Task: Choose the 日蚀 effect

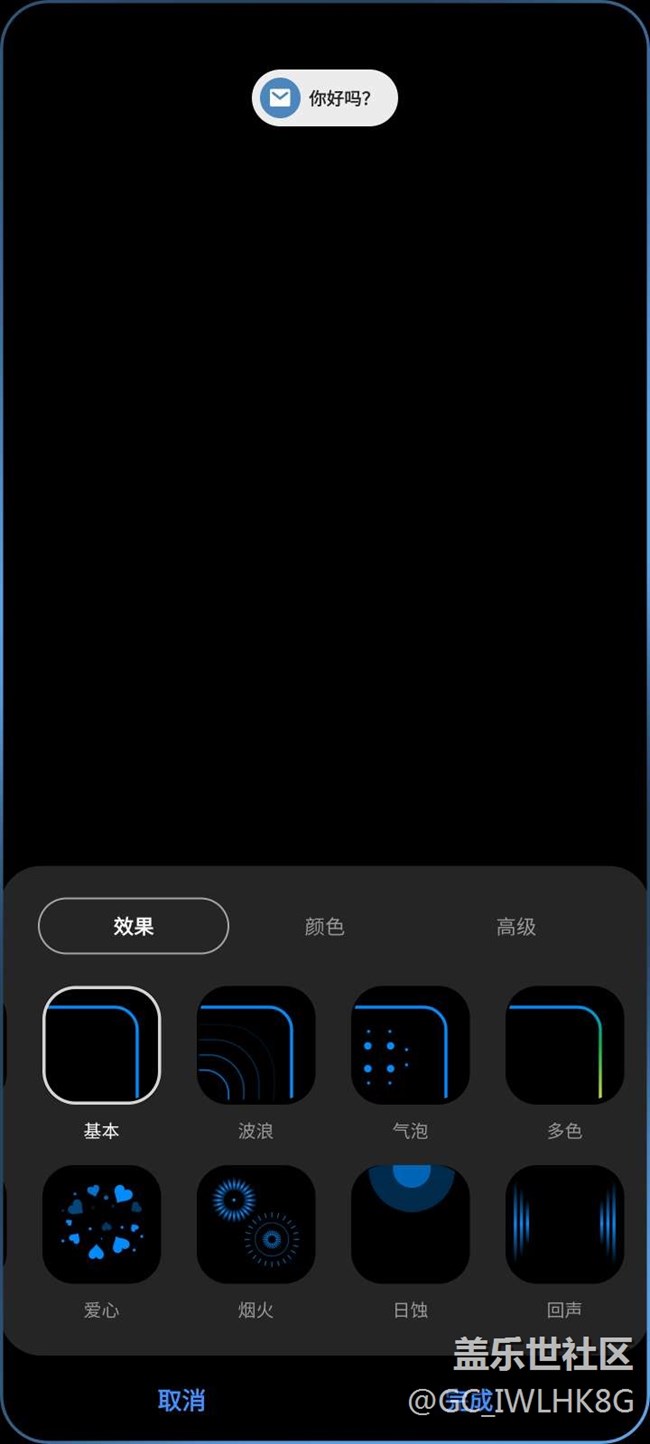Action: [x=410, y=1224]
